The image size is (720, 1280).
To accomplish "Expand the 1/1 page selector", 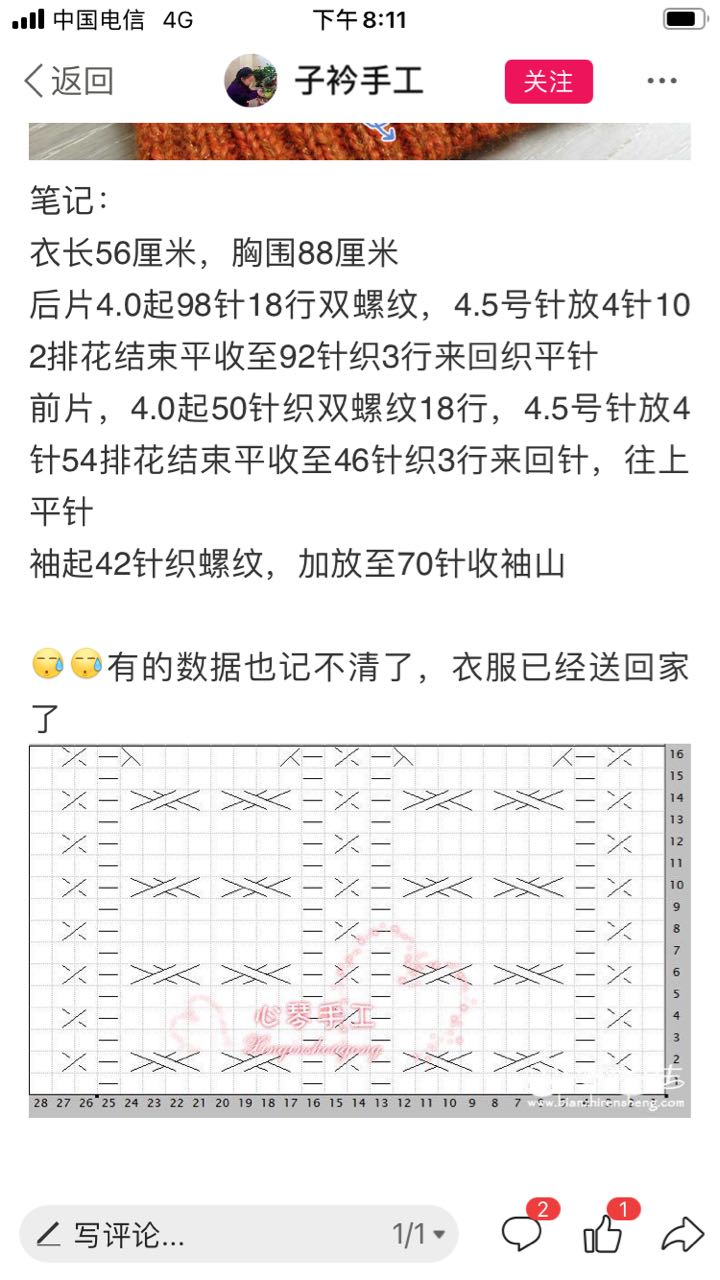I will 418,1235.
